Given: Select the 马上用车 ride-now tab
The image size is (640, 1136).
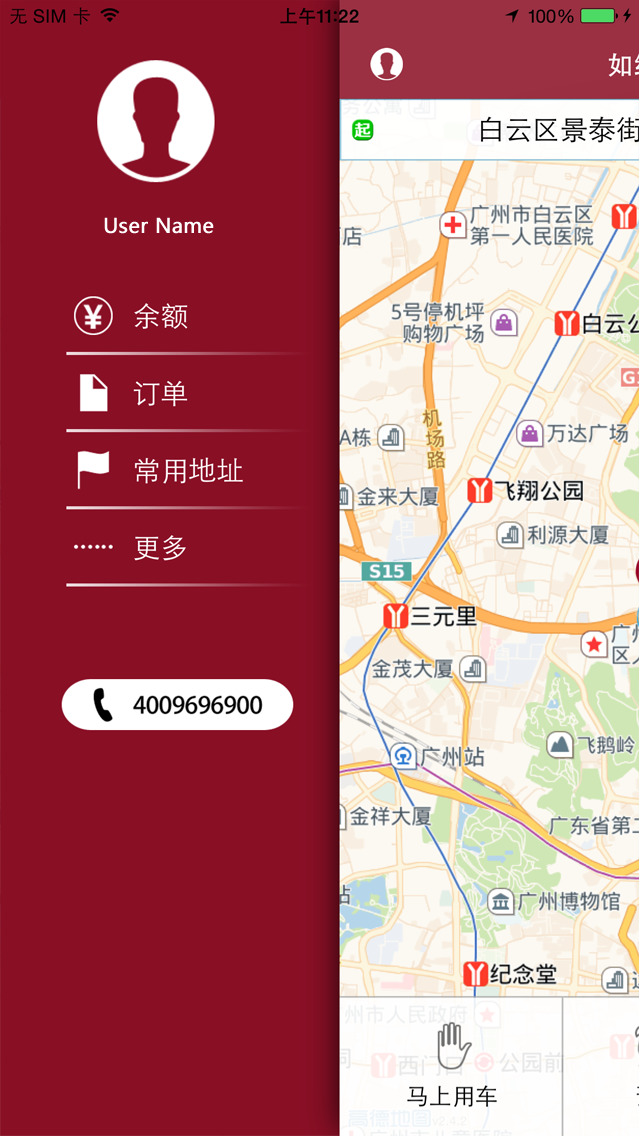Looking at the screenshot, I should (452, 1066).
